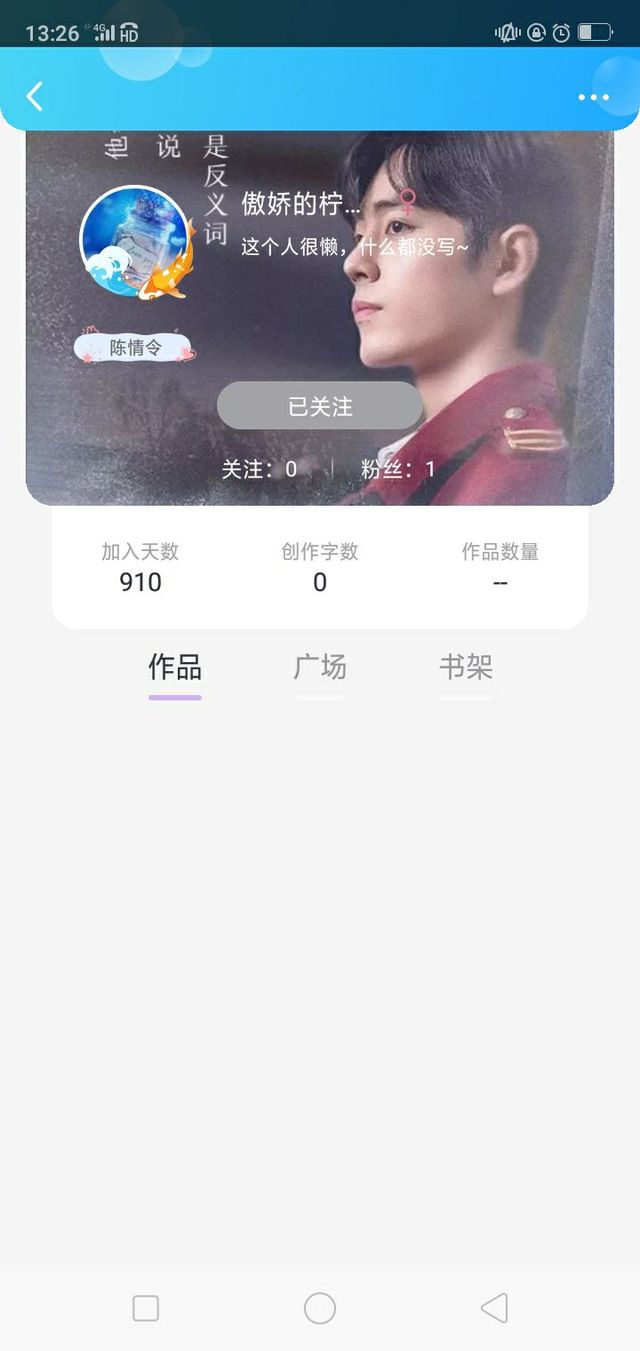640x1351 pixels.
Task: Switch to the 书架 tab
Action: (x=465, y=667)
